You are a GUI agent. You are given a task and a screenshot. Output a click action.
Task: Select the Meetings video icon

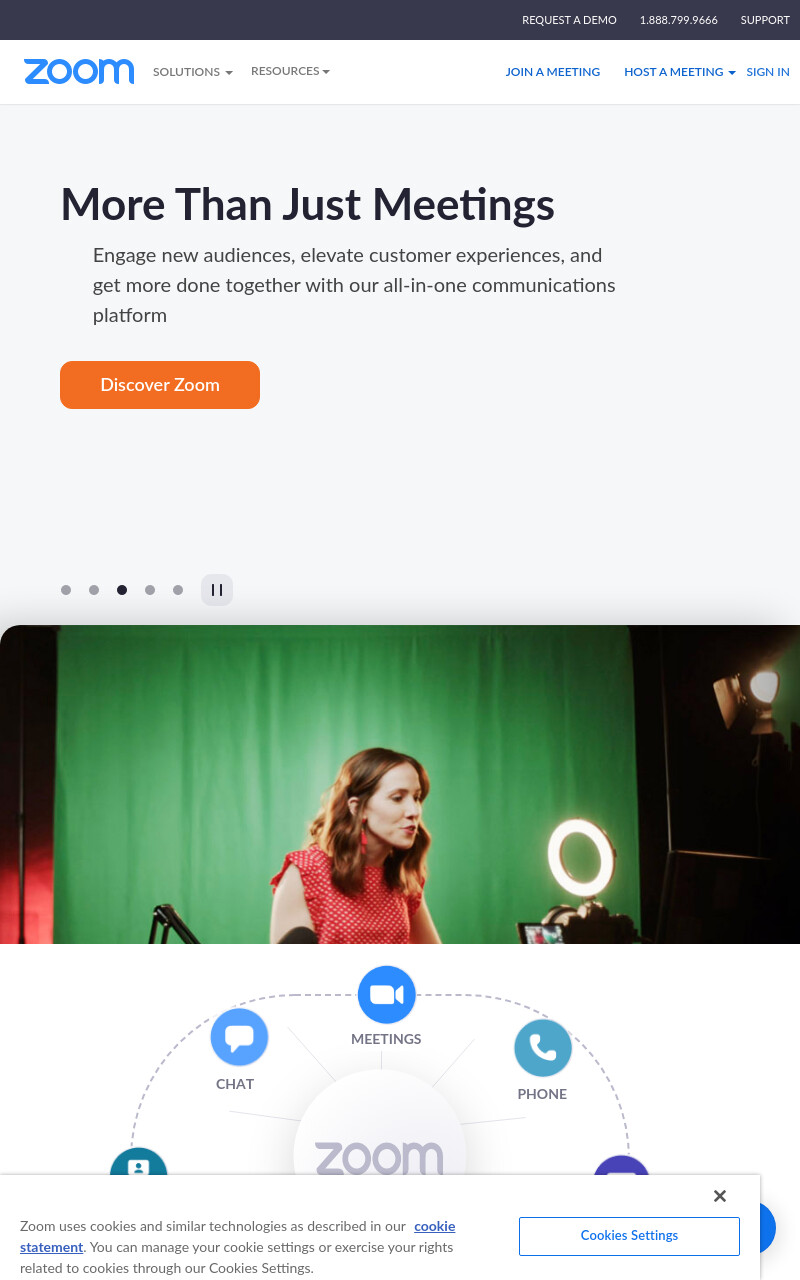(387, 995)
